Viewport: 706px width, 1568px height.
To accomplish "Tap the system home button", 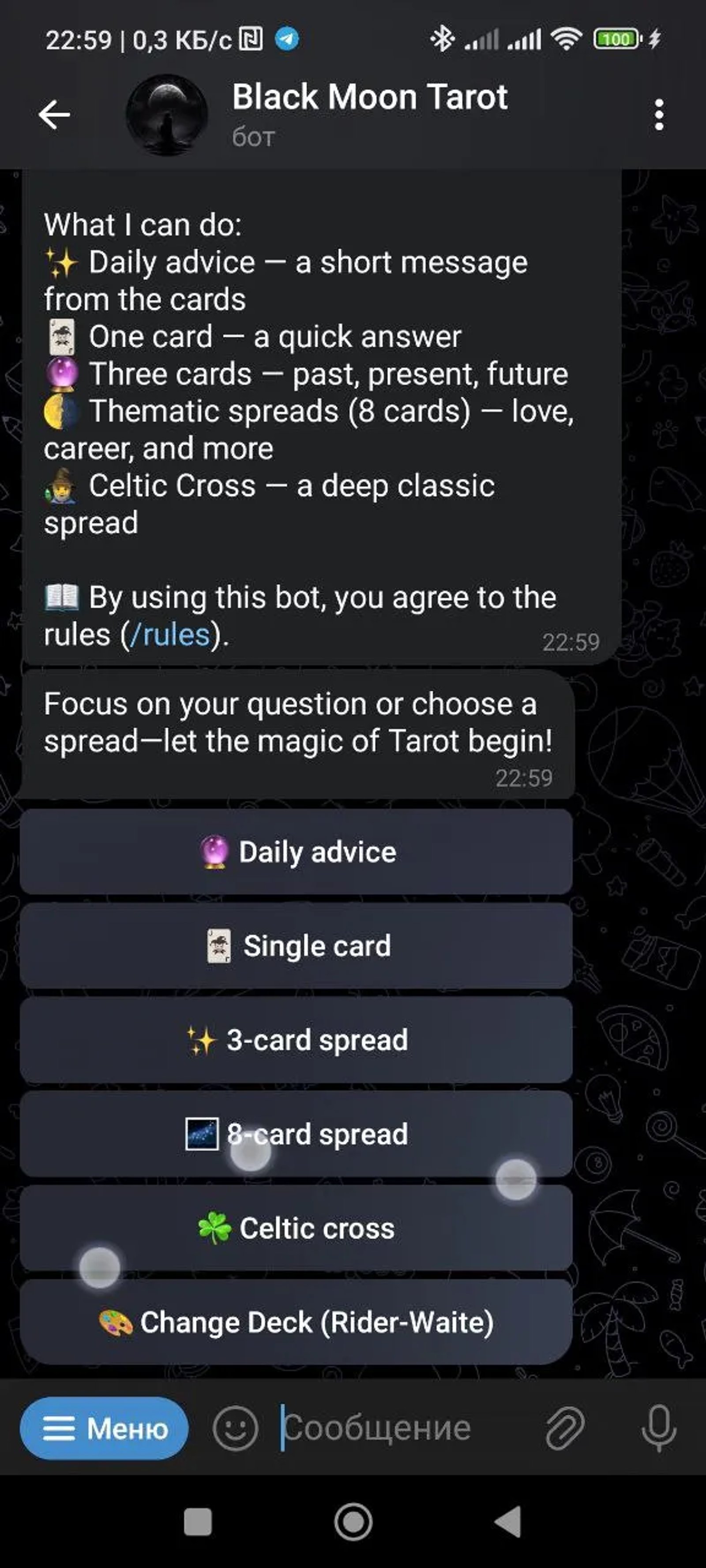I will 353,1522.
